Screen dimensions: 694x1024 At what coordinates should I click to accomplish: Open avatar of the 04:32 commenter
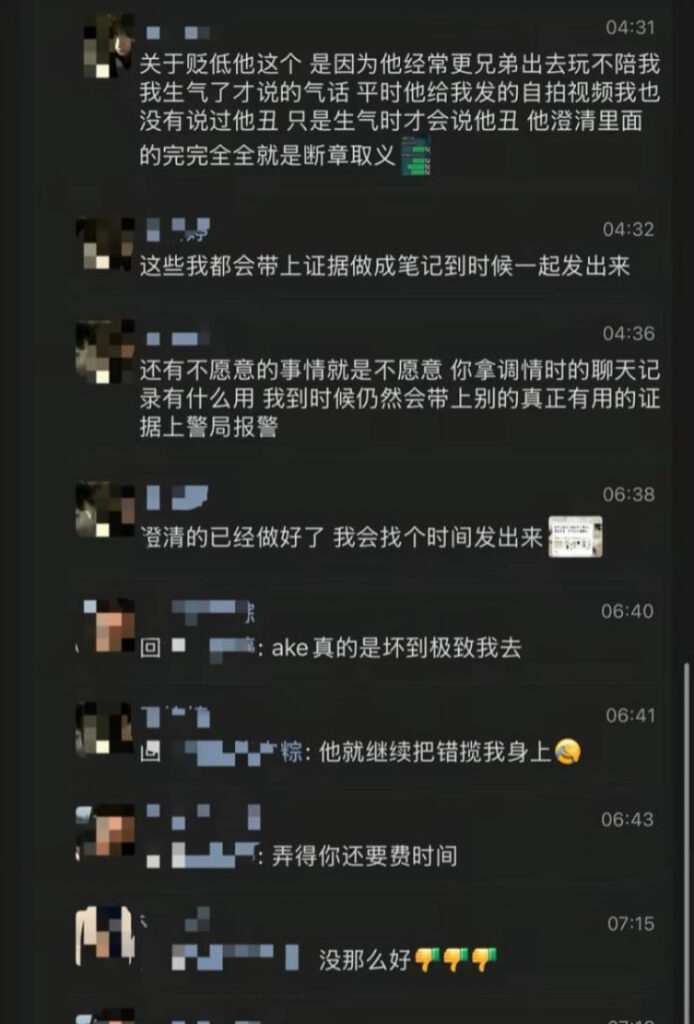tap(105, 245)
